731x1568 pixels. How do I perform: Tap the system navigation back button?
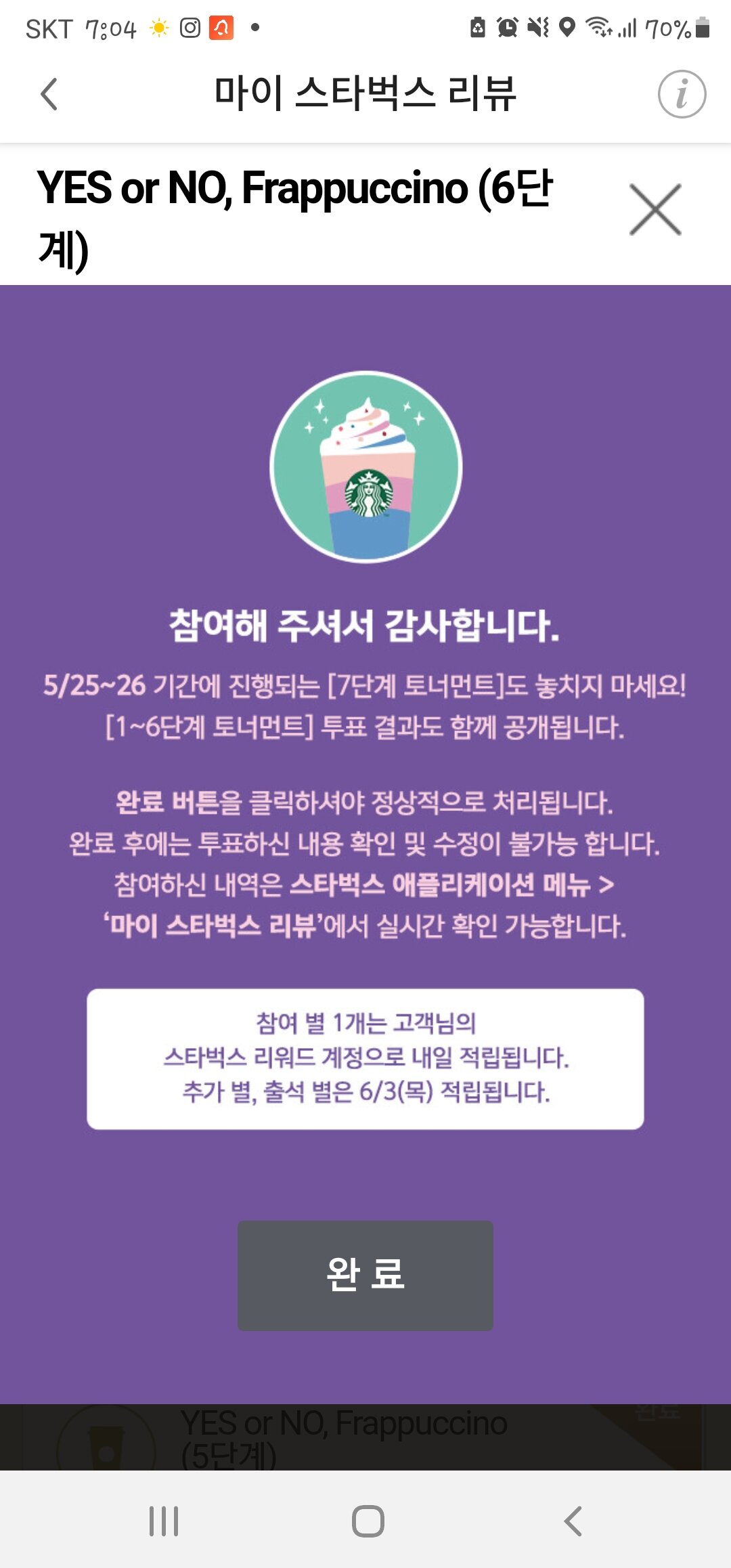click(573, 1521)
